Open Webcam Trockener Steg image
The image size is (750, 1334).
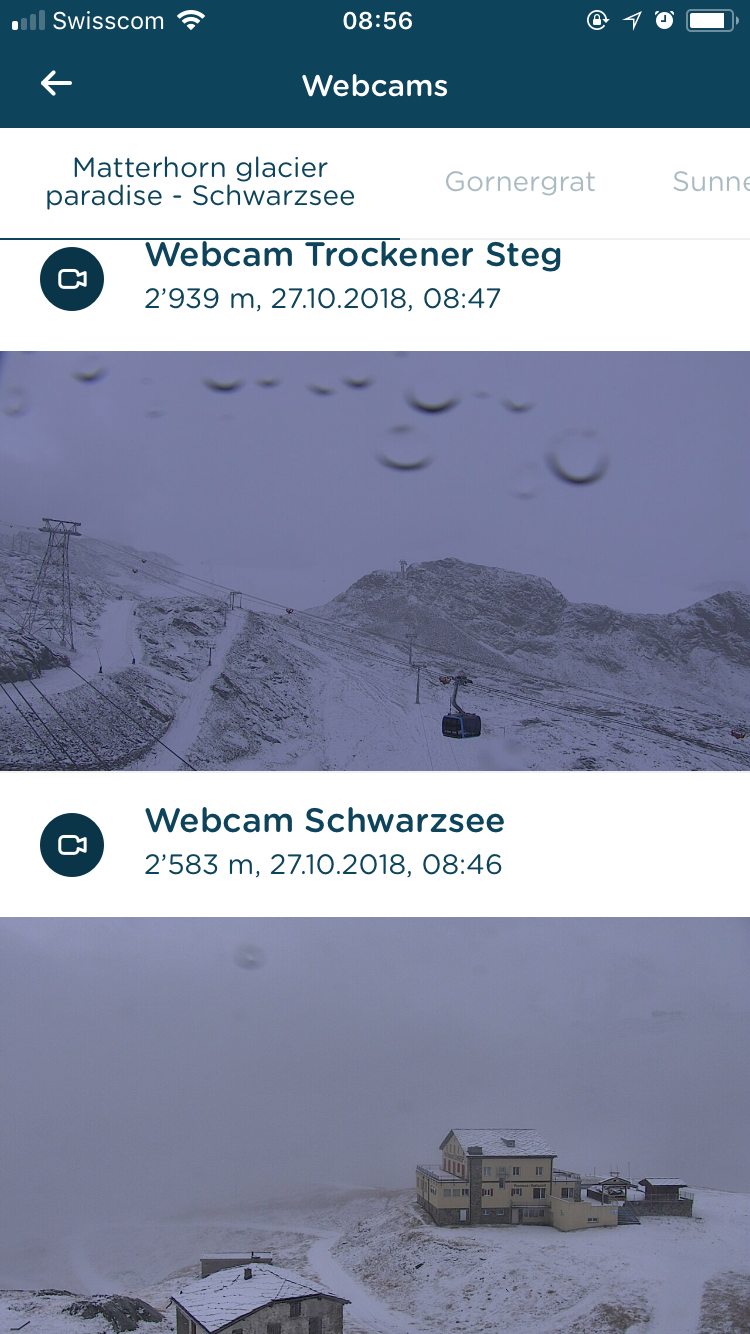tap(375, 560)
